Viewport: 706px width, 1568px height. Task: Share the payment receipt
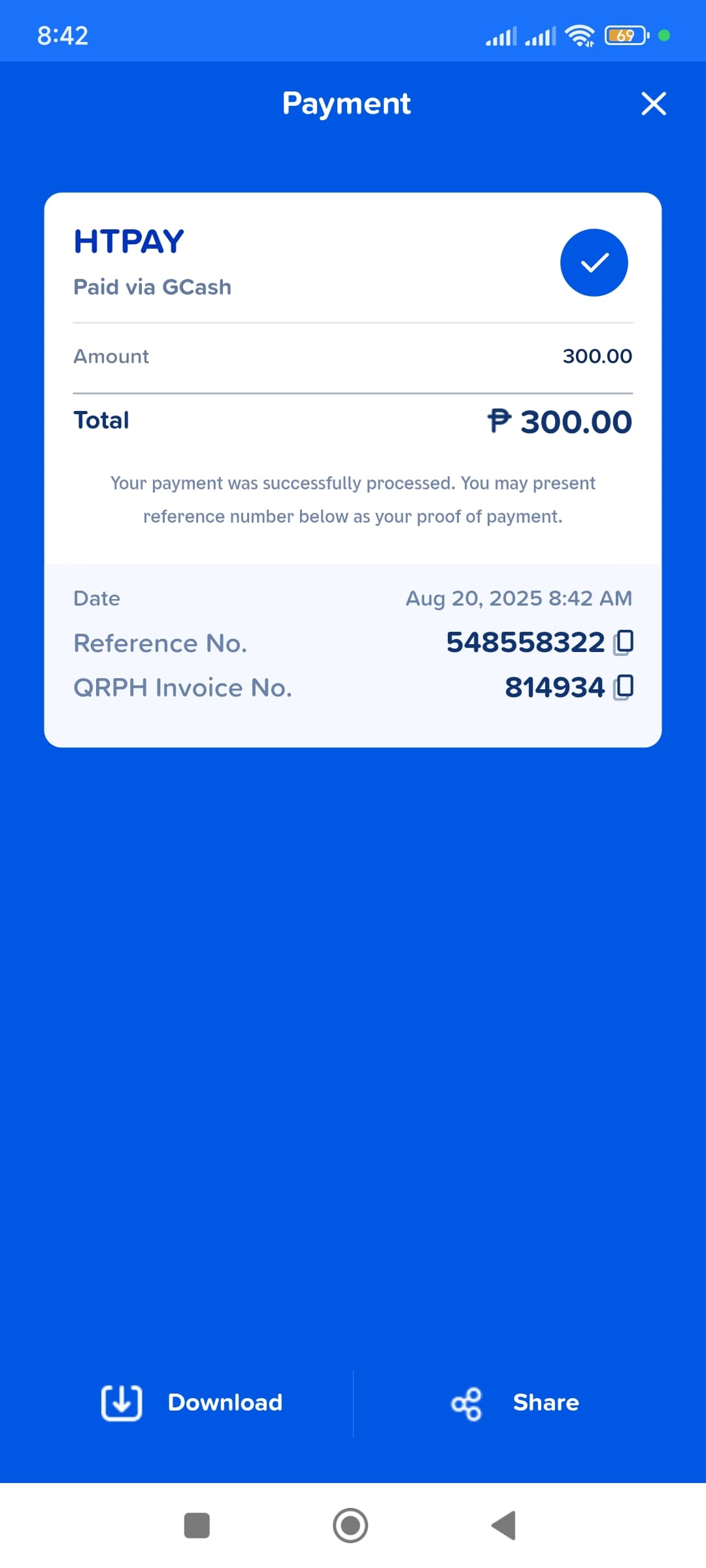(x=516, y=1403)
